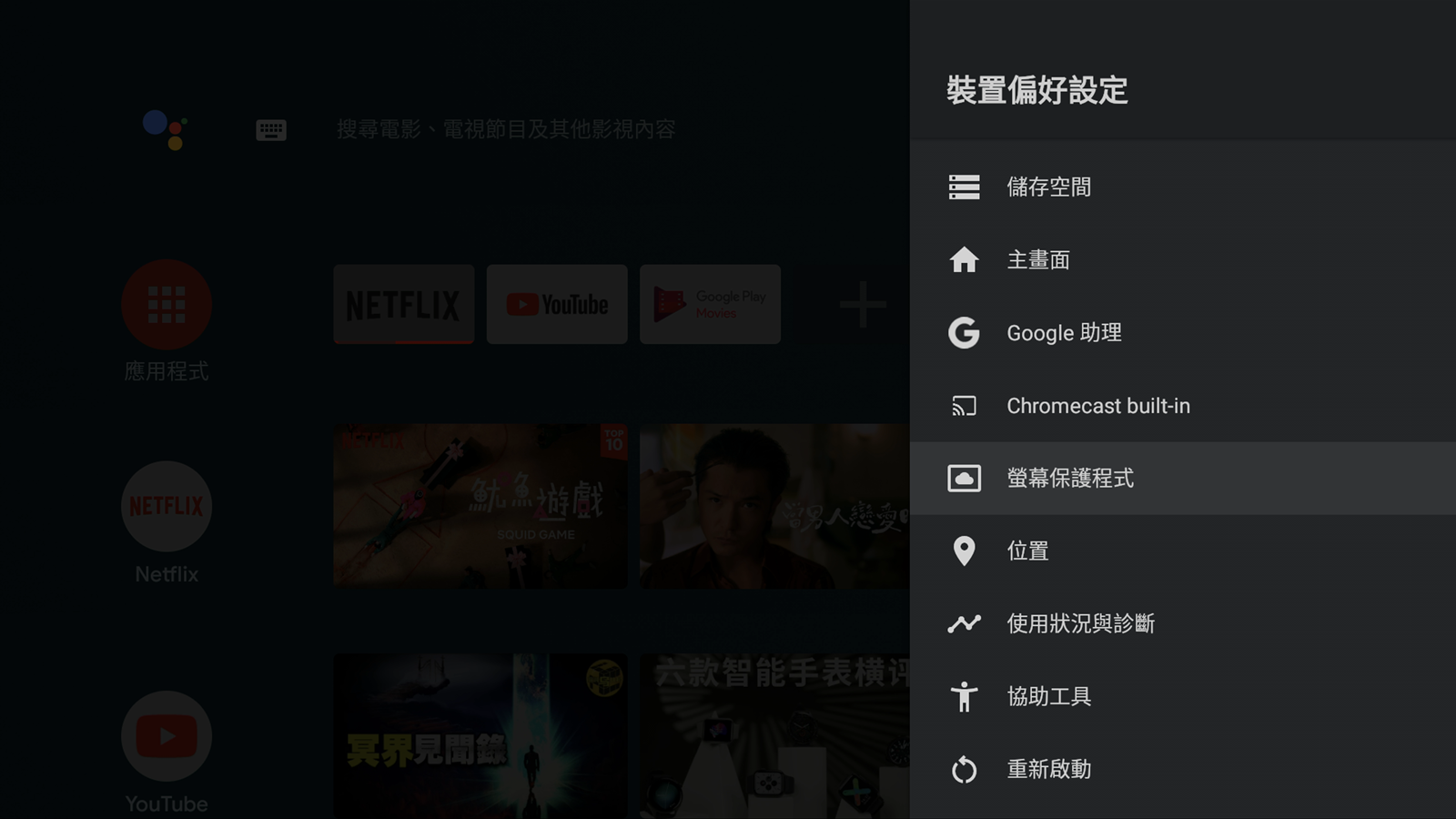Open 位置 location settings
The height and width of the screenshot is (819, 1456).
[x=1027, y=551]
